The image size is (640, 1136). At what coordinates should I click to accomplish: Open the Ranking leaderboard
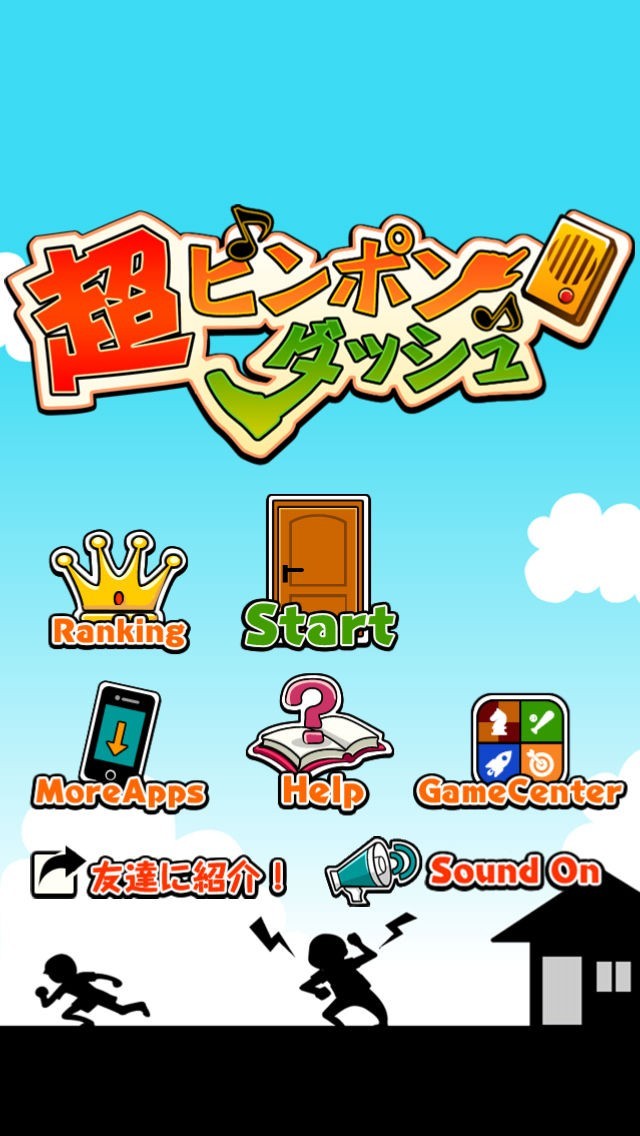(119, 592)
